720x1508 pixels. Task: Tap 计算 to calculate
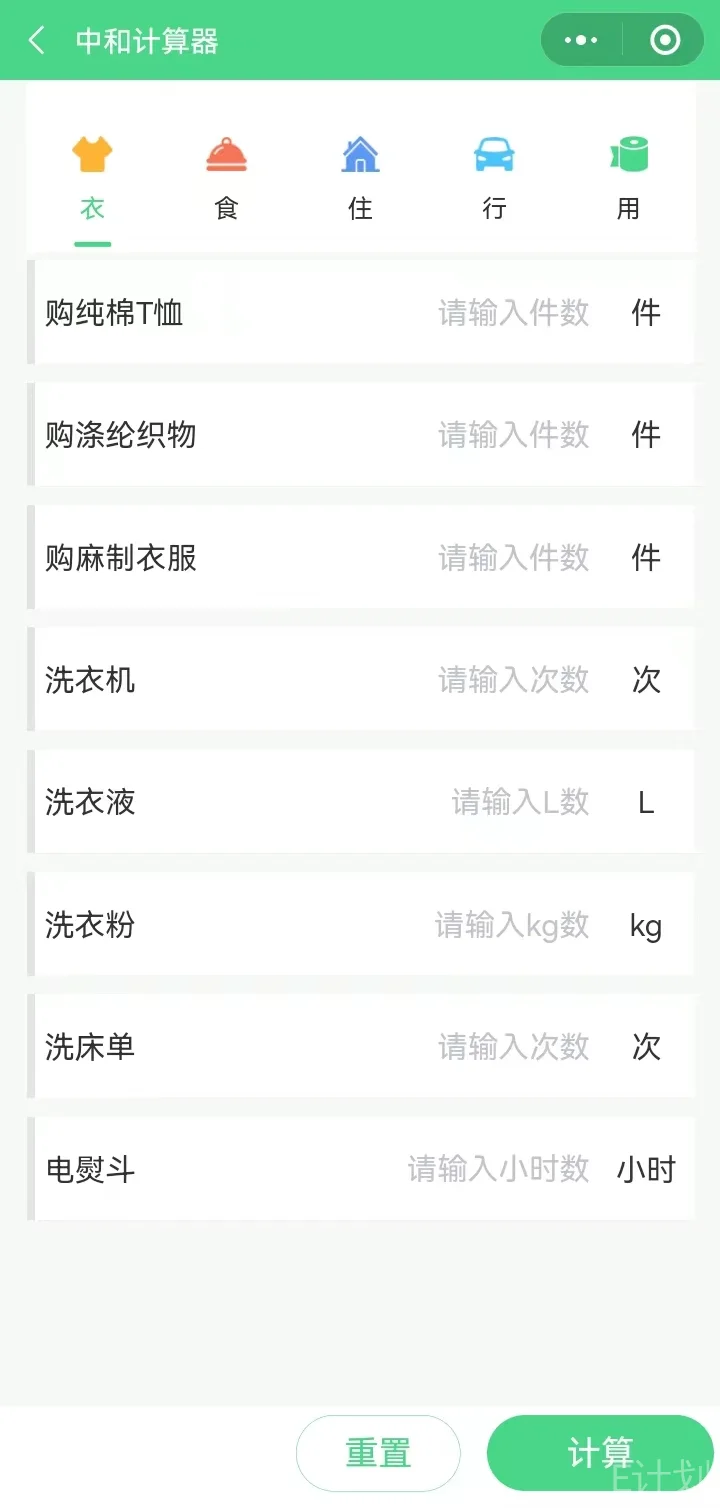click(x=600, y=1453)
